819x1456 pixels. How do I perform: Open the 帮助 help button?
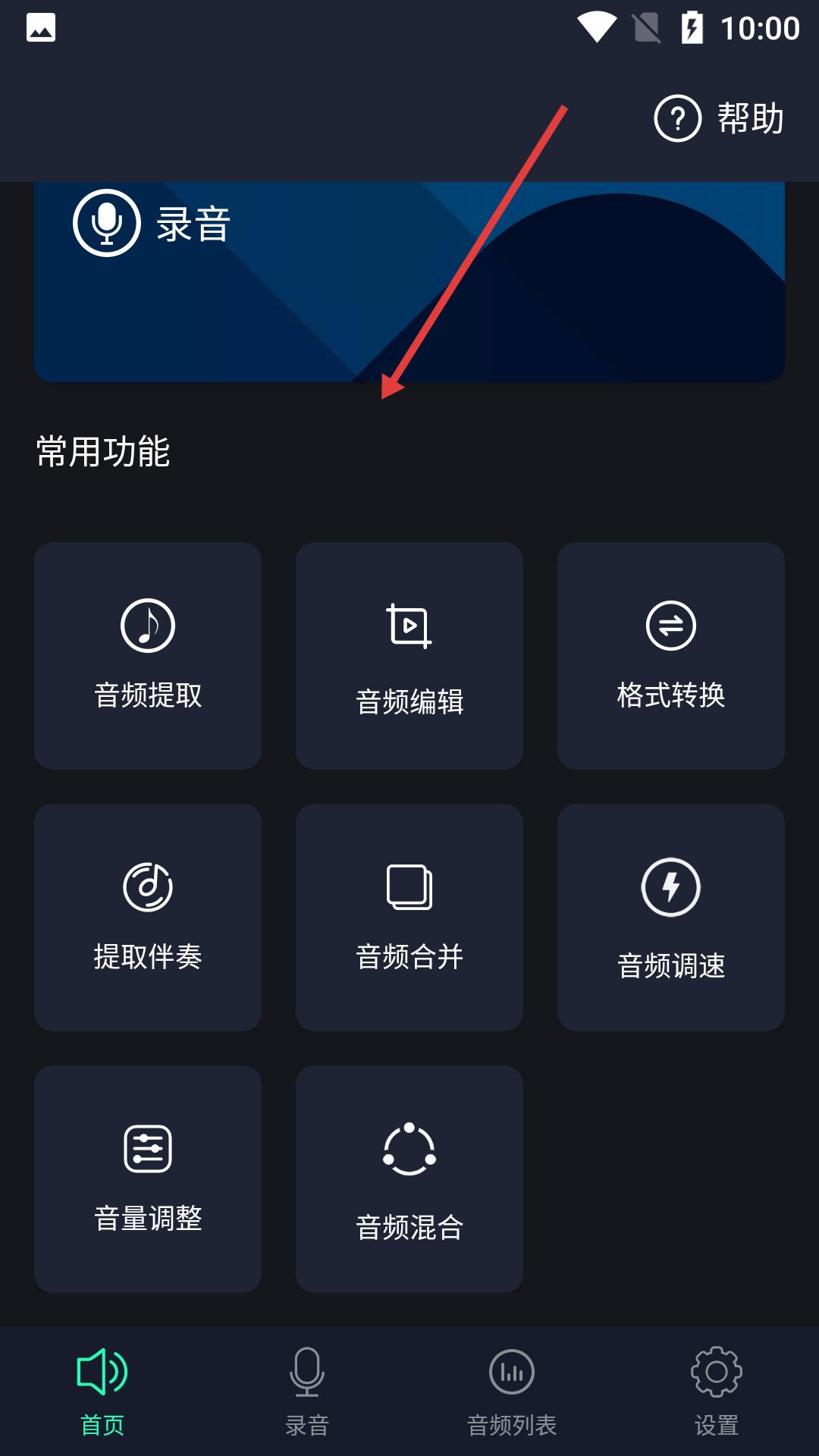[719, 118]
